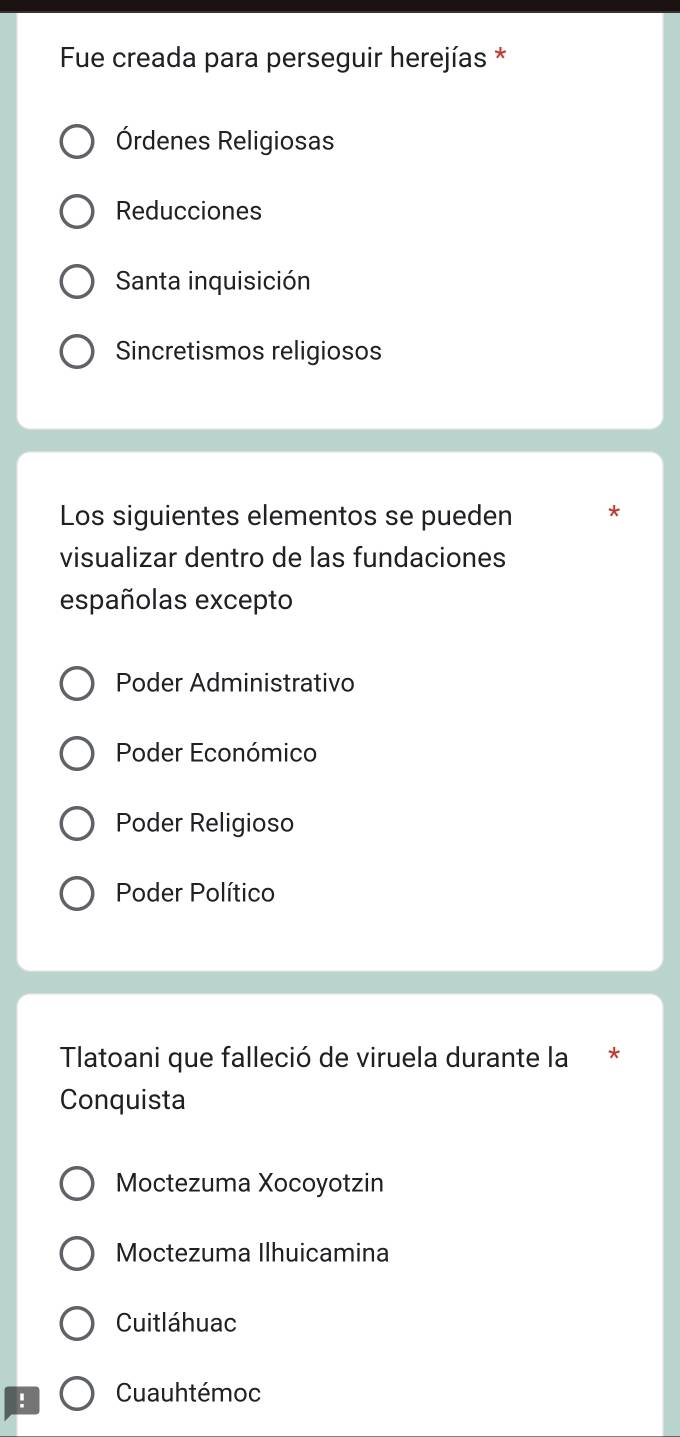Tap the Poder Religioso radio button
Screen dimensions: 680x1437
(78, 824)
